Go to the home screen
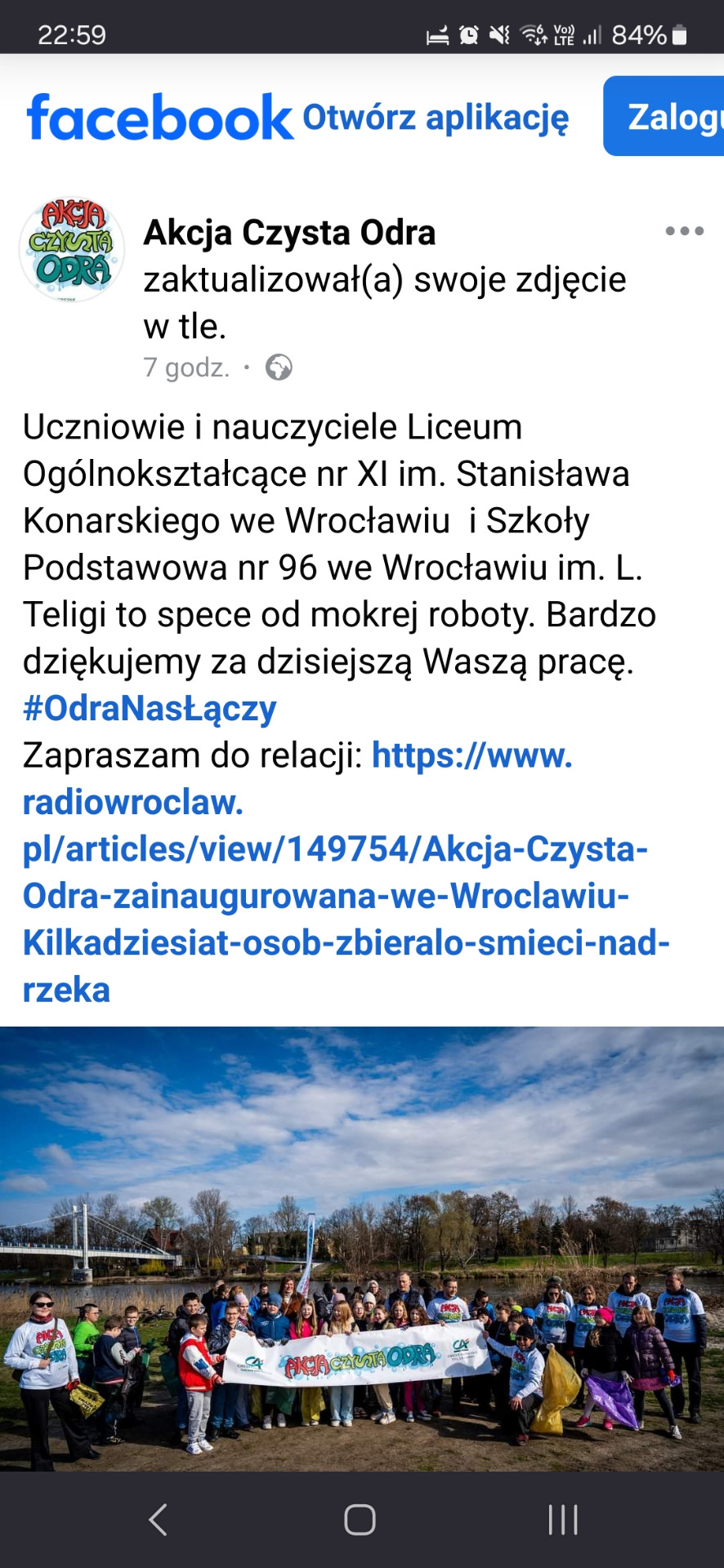 tap(360, 1520)
